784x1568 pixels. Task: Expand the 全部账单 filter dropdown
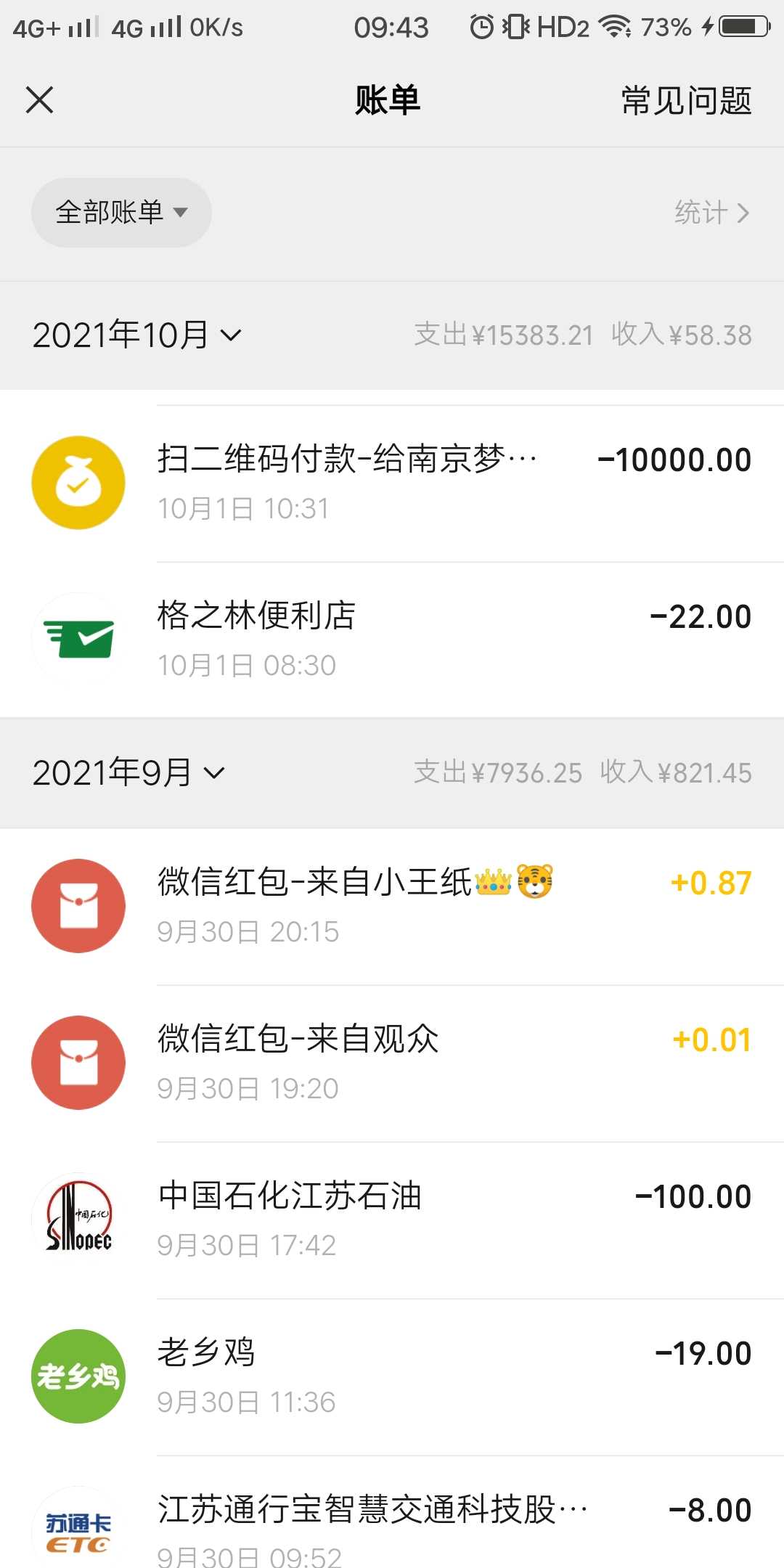tap(121, 213)
